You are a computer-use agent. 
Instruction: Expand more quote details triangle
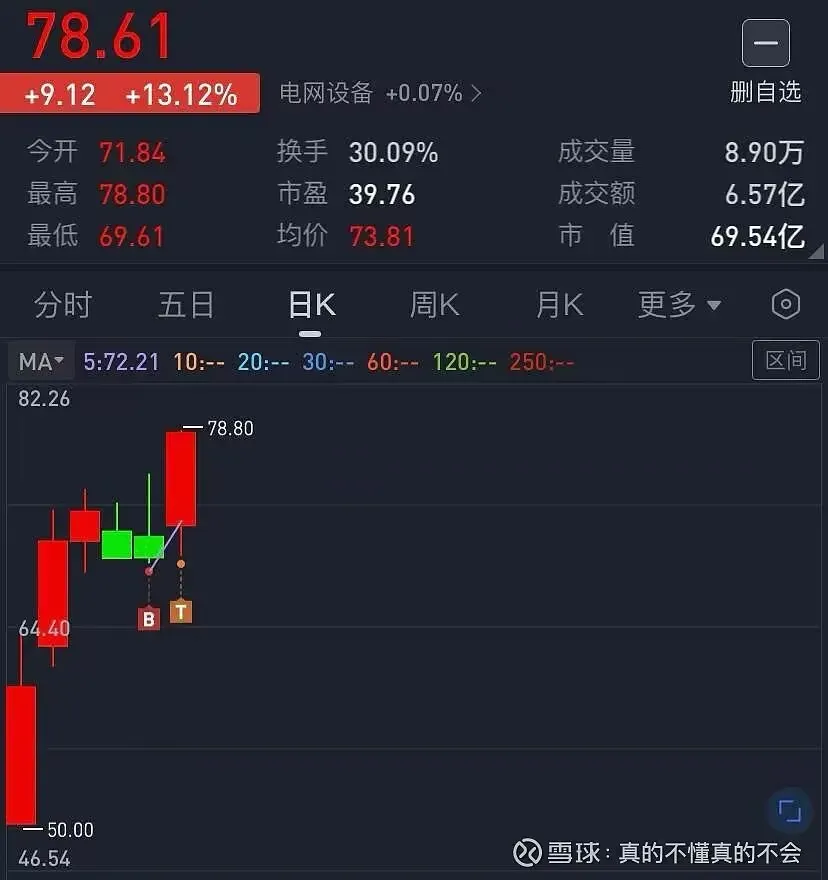[817, 250]
